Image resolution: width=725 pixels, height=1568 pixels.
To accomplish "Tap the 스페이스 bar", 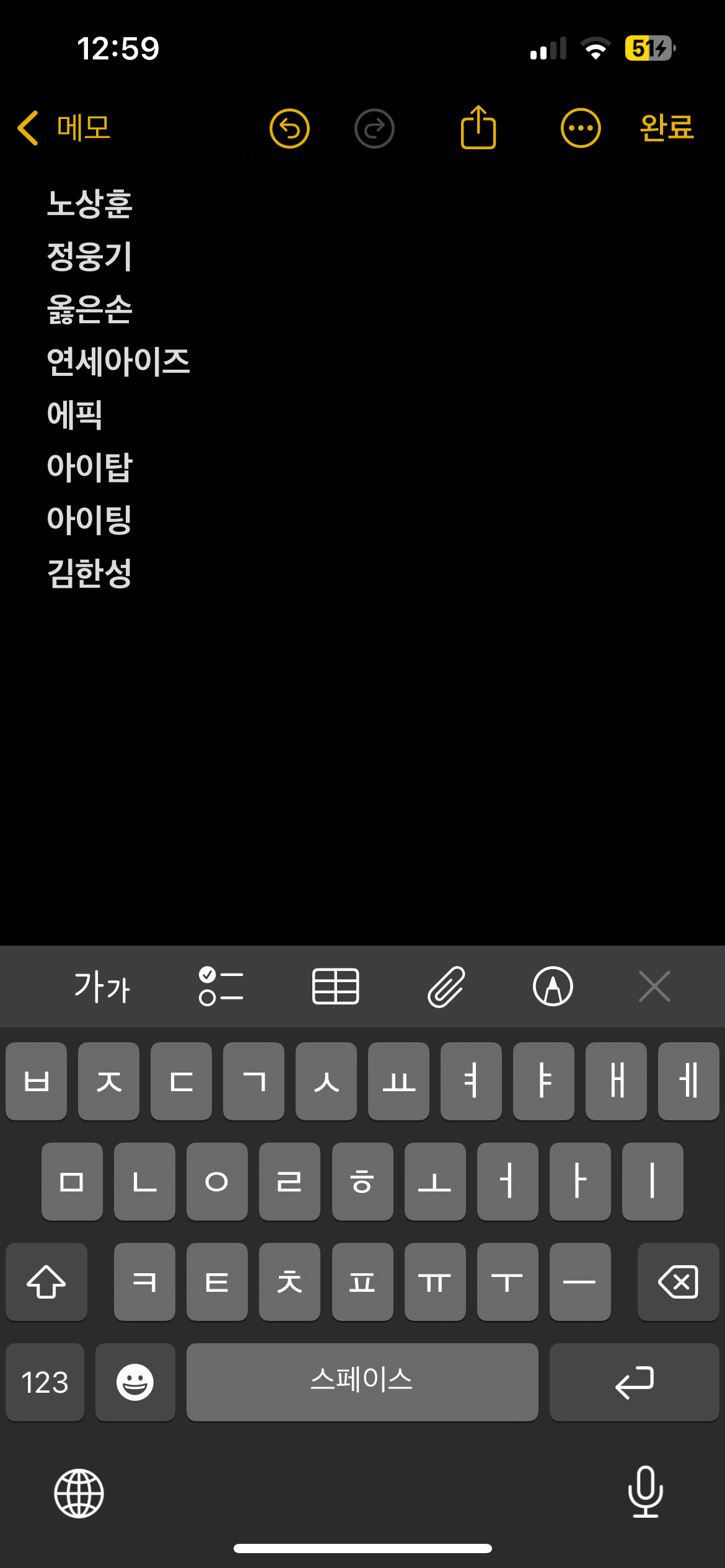I will point(362,1382).
